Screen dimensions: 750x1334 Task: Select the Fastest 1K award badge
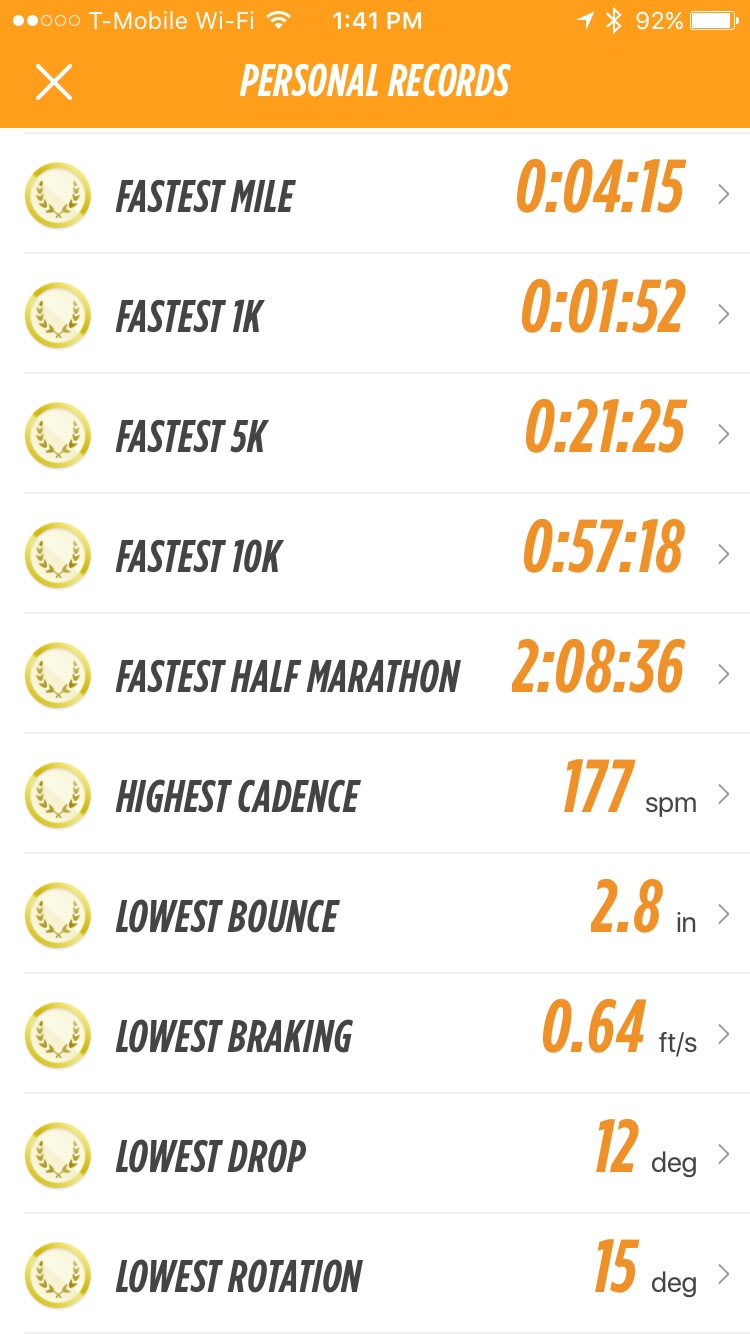click(x=57, y=315)
